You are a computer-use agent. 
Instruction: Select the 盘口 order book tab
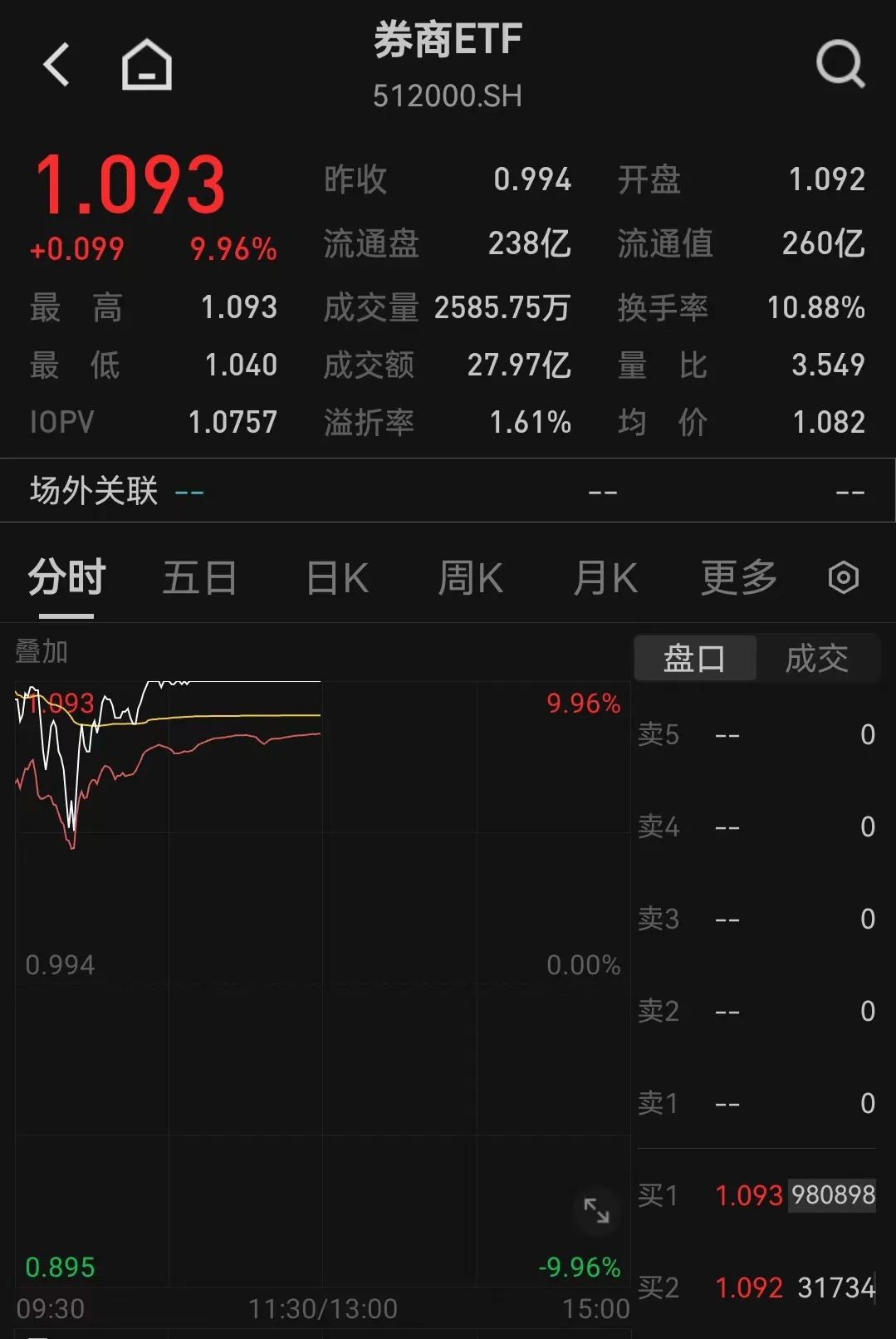695,659
